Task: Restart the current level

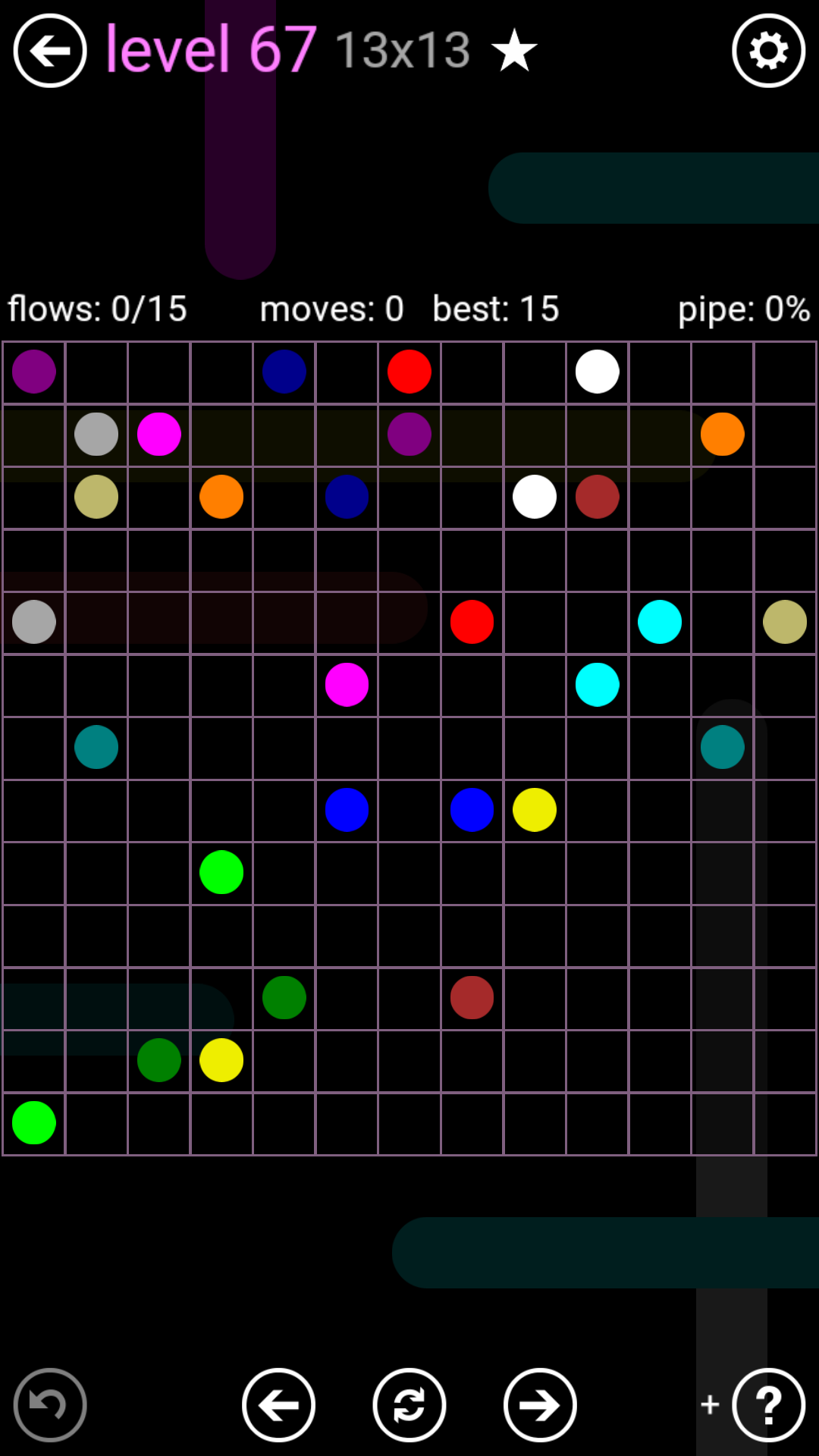Action: click(x=409, y=1405)
